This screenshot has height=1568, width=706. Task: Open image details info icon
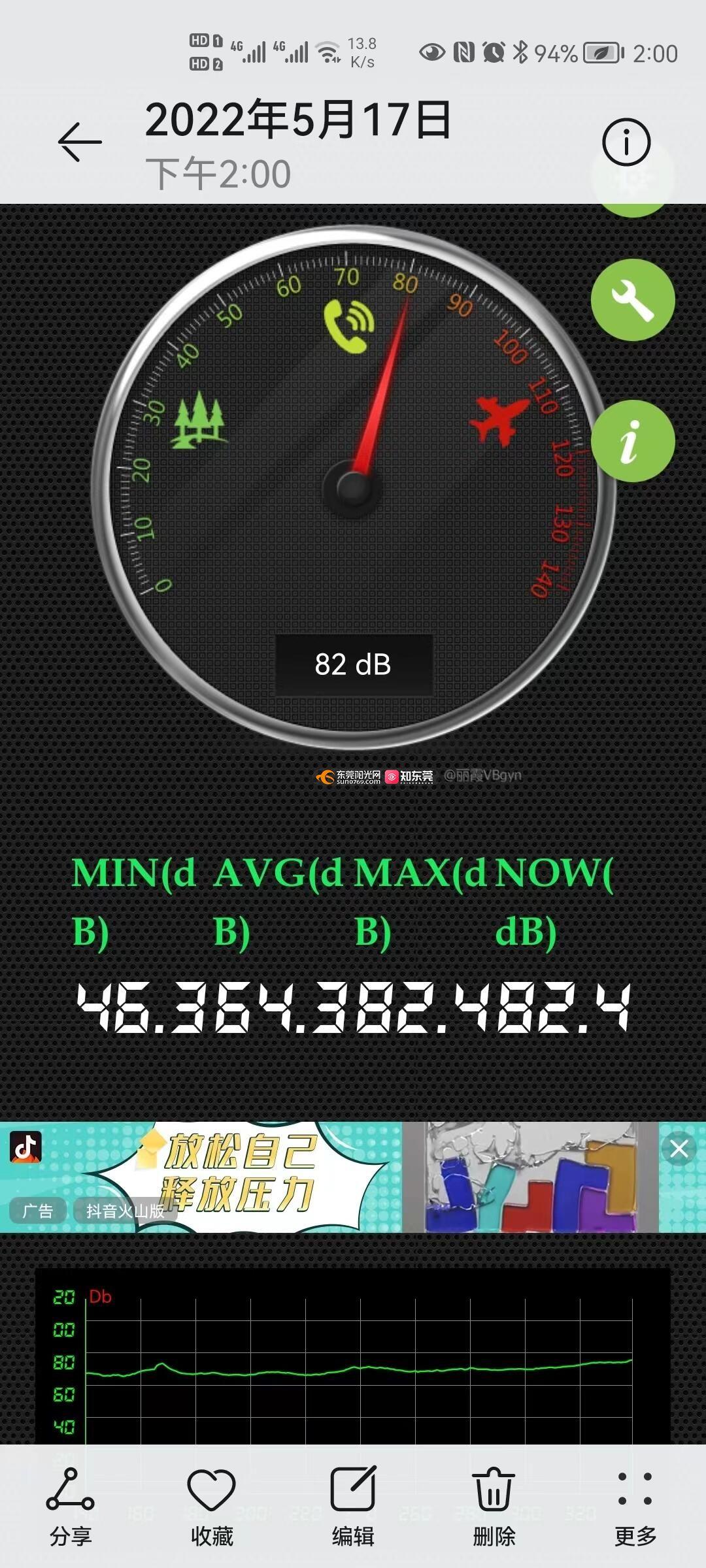click(x=626, y=142)
